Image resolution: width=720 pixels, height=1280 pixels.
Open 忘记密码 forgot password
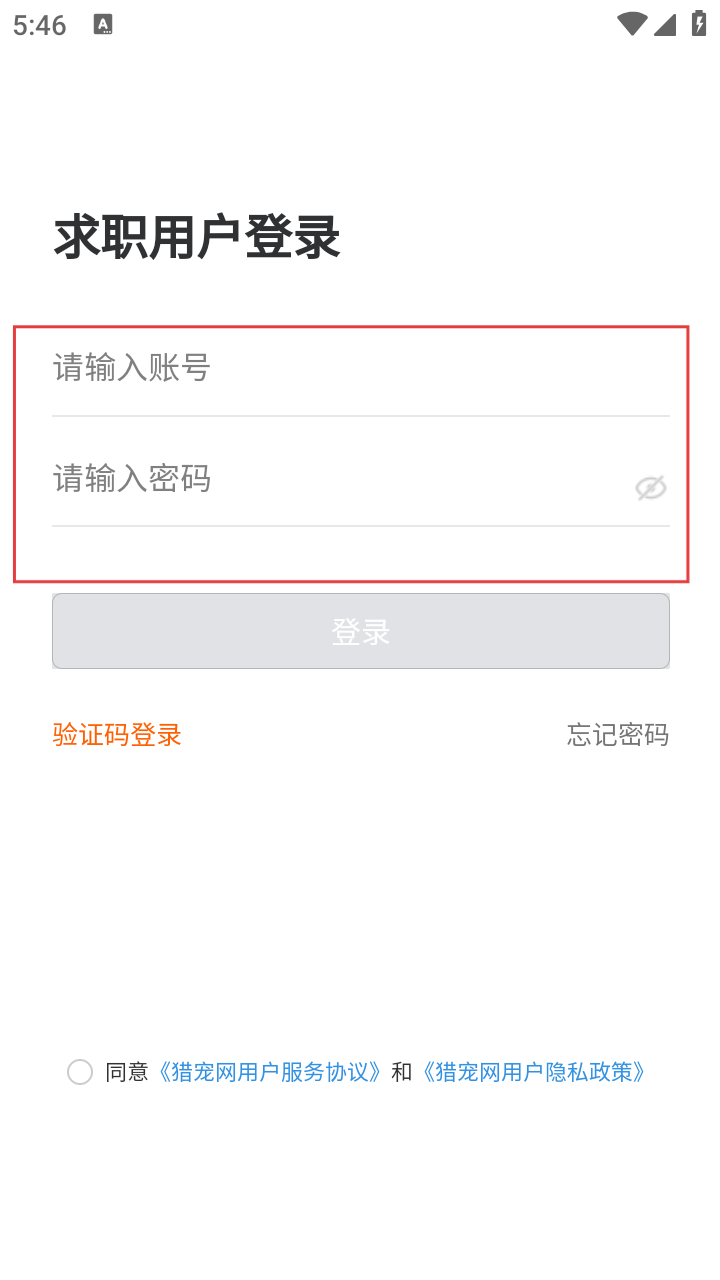618,735
